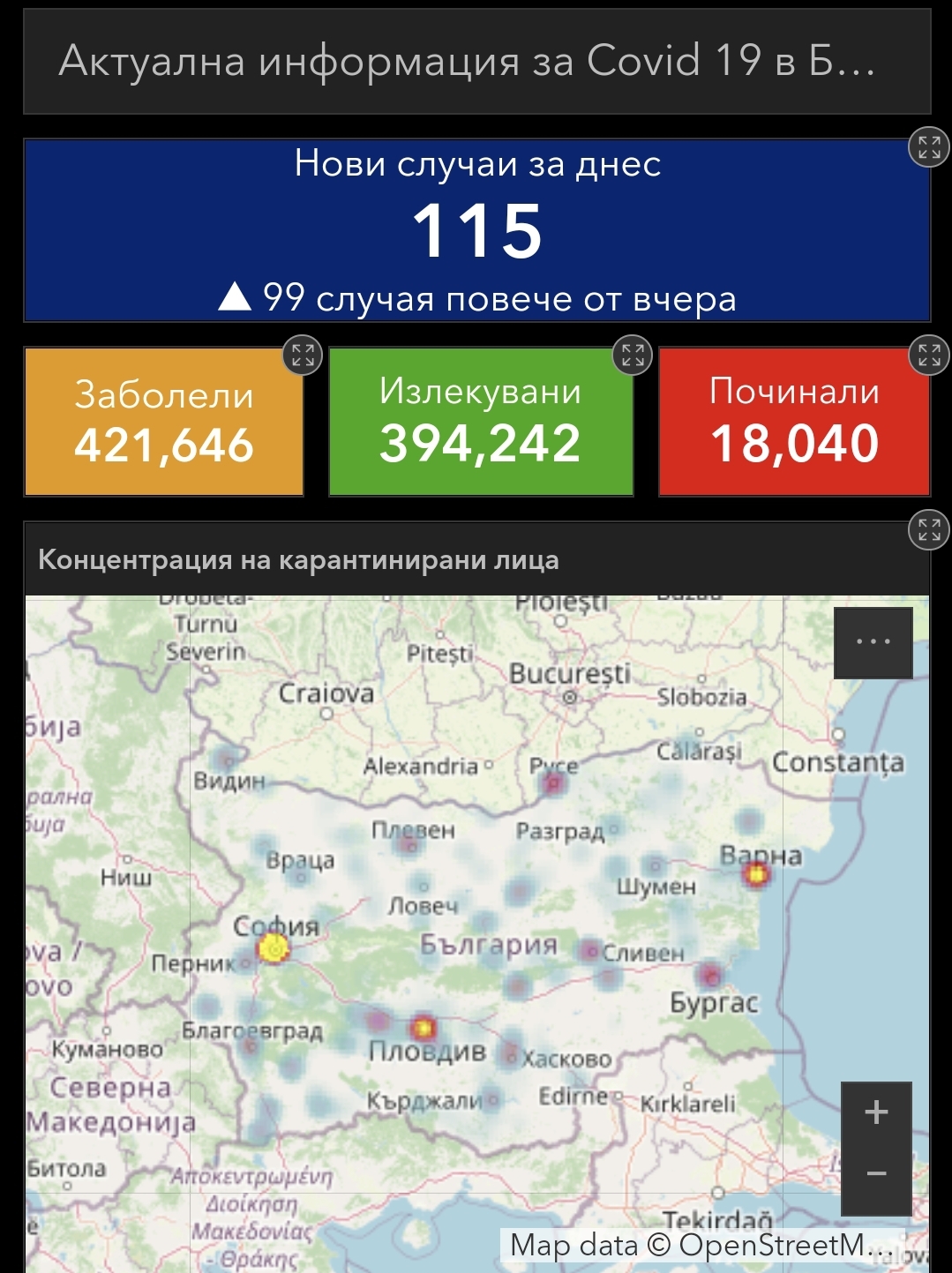Maximize the quarantine concentration map panel
This screenshot has width=952, height=1273.
click(x=929, y=530)
